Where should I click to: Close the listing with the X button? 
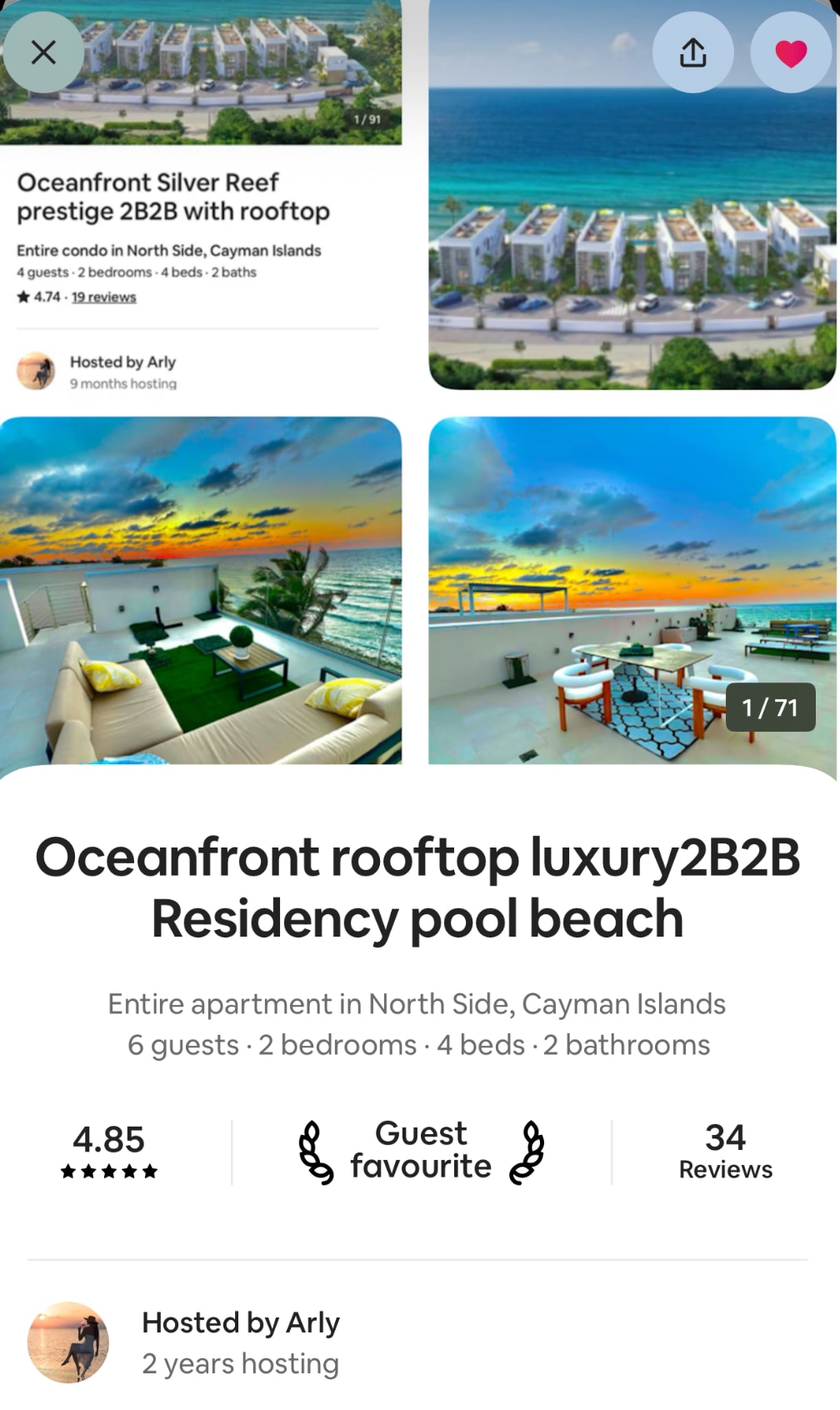click(43, 52)
